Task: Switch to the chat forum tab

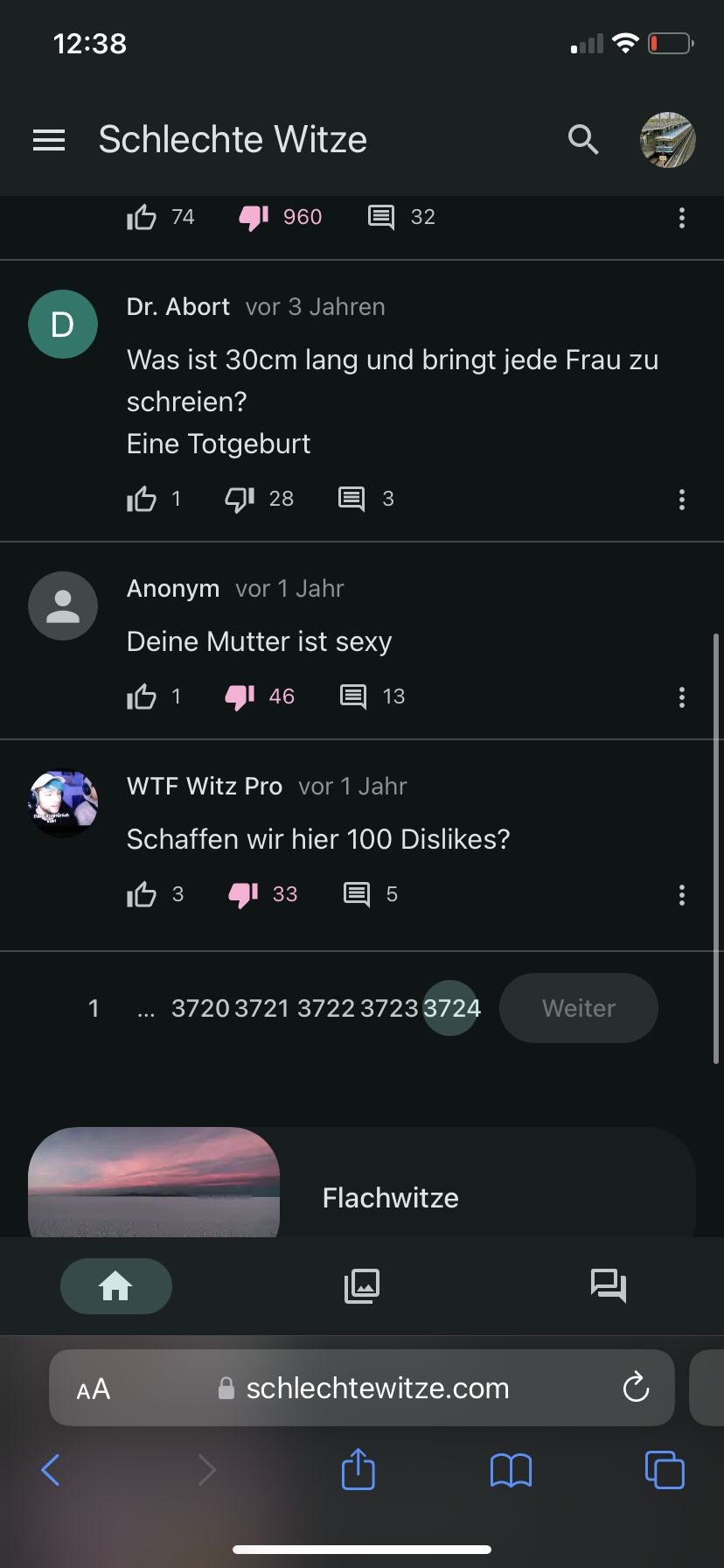Action: coord(608,1286)
